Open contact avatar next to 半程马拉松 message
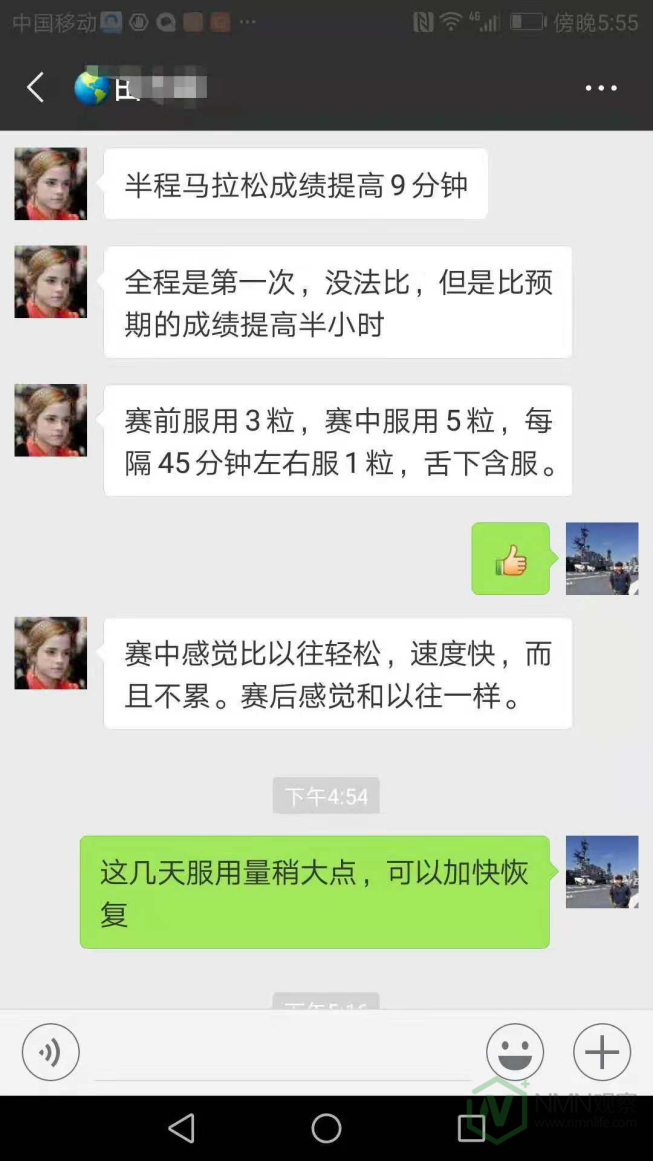The width and height of the screenshot is (654, 1162). pyautogui.click(x=51, y=184)
